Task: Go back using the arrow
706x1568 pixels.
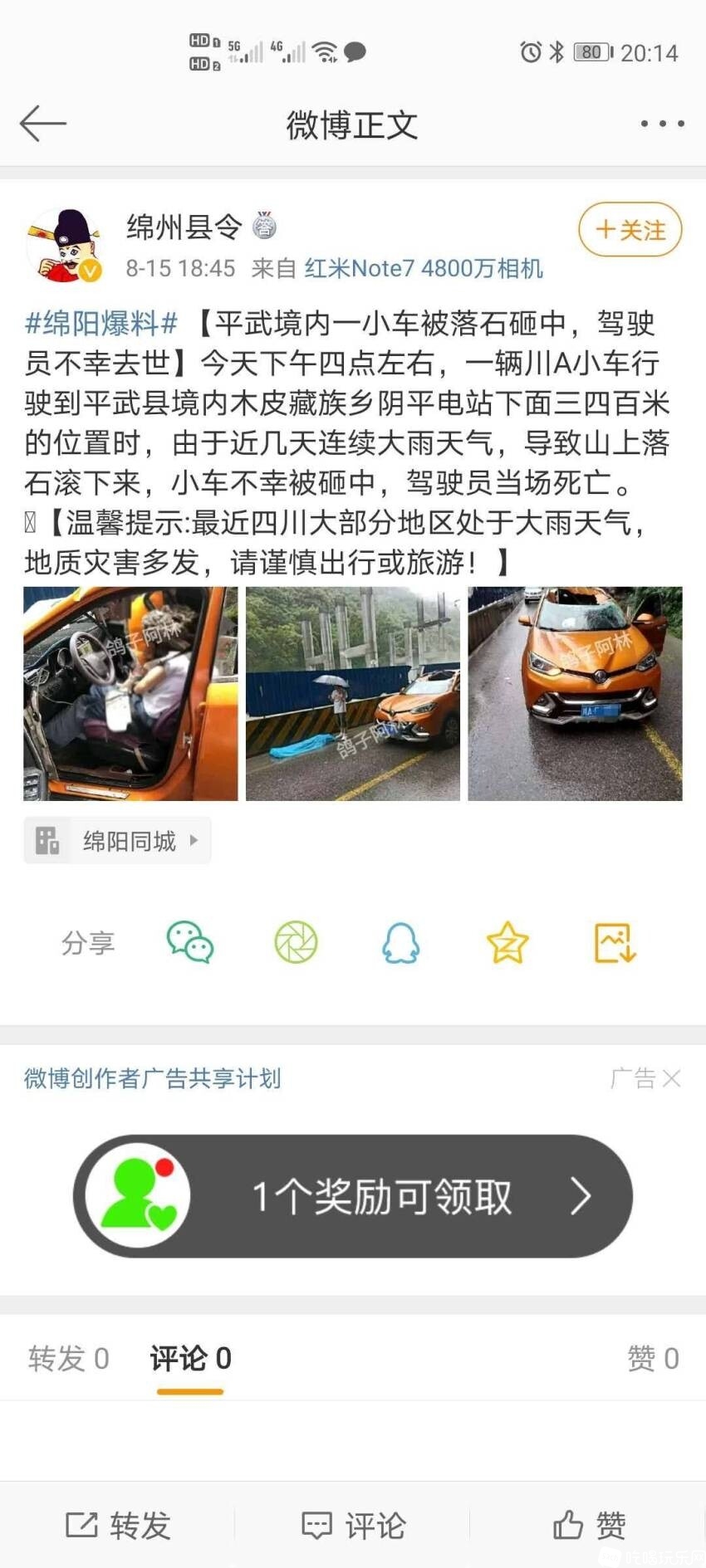Action: pyautogui.click(x=43, y=125)
